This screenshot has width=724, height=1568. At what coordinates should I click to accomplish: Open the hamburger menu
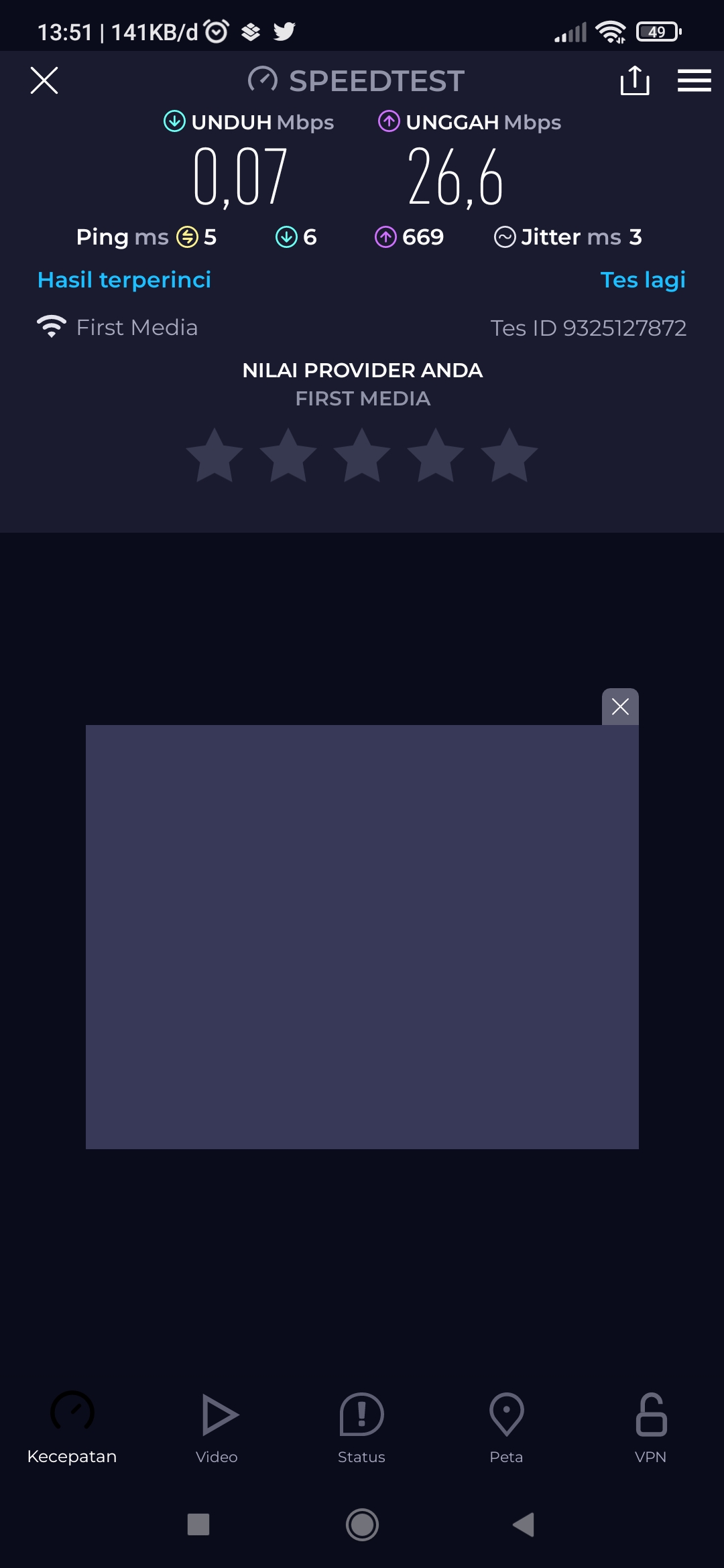(x=694, y=80)
